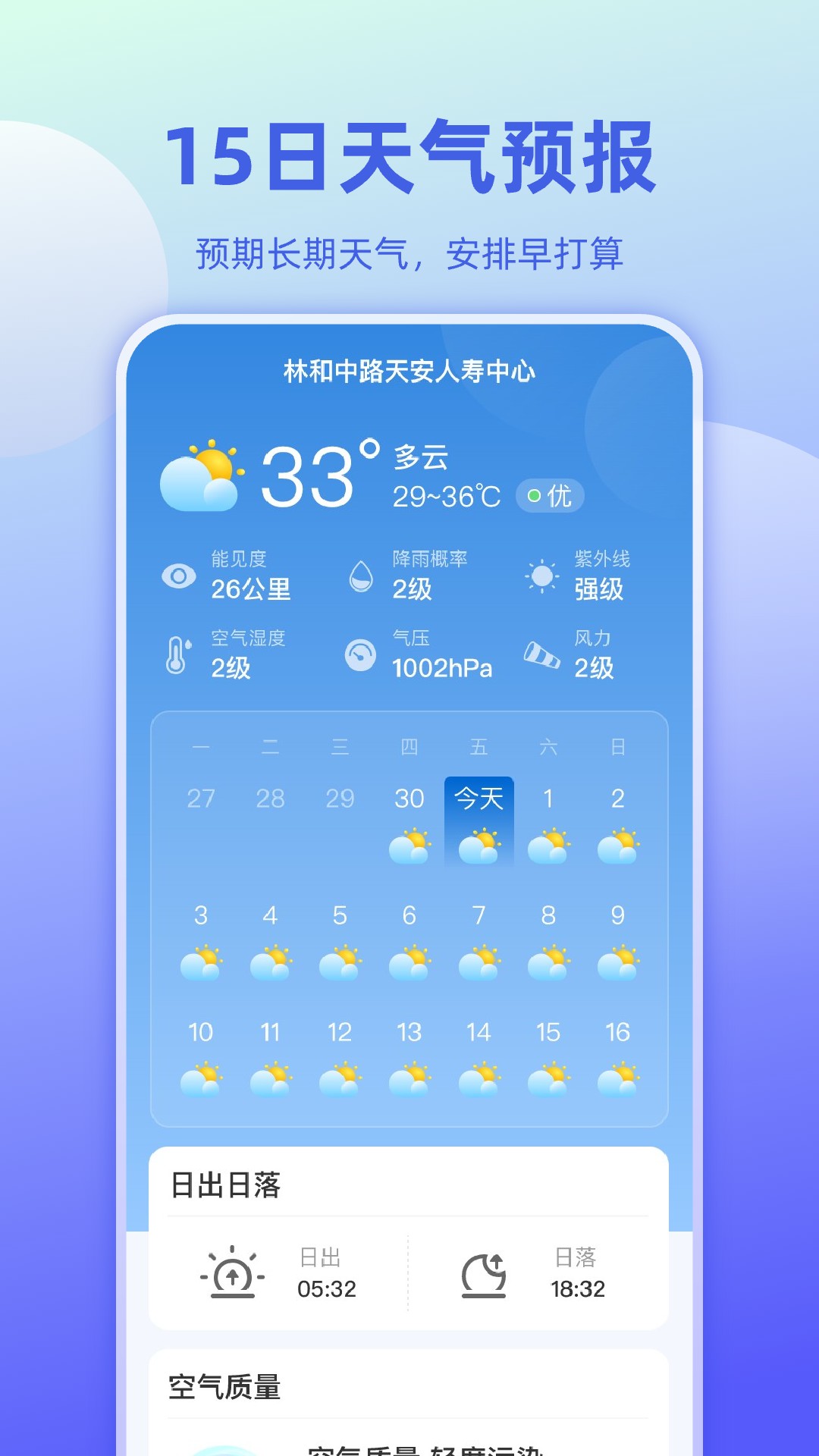Tap the green dot inside the 优 pill
This screenshot has width=819, height=1456.
coord(535,495)
